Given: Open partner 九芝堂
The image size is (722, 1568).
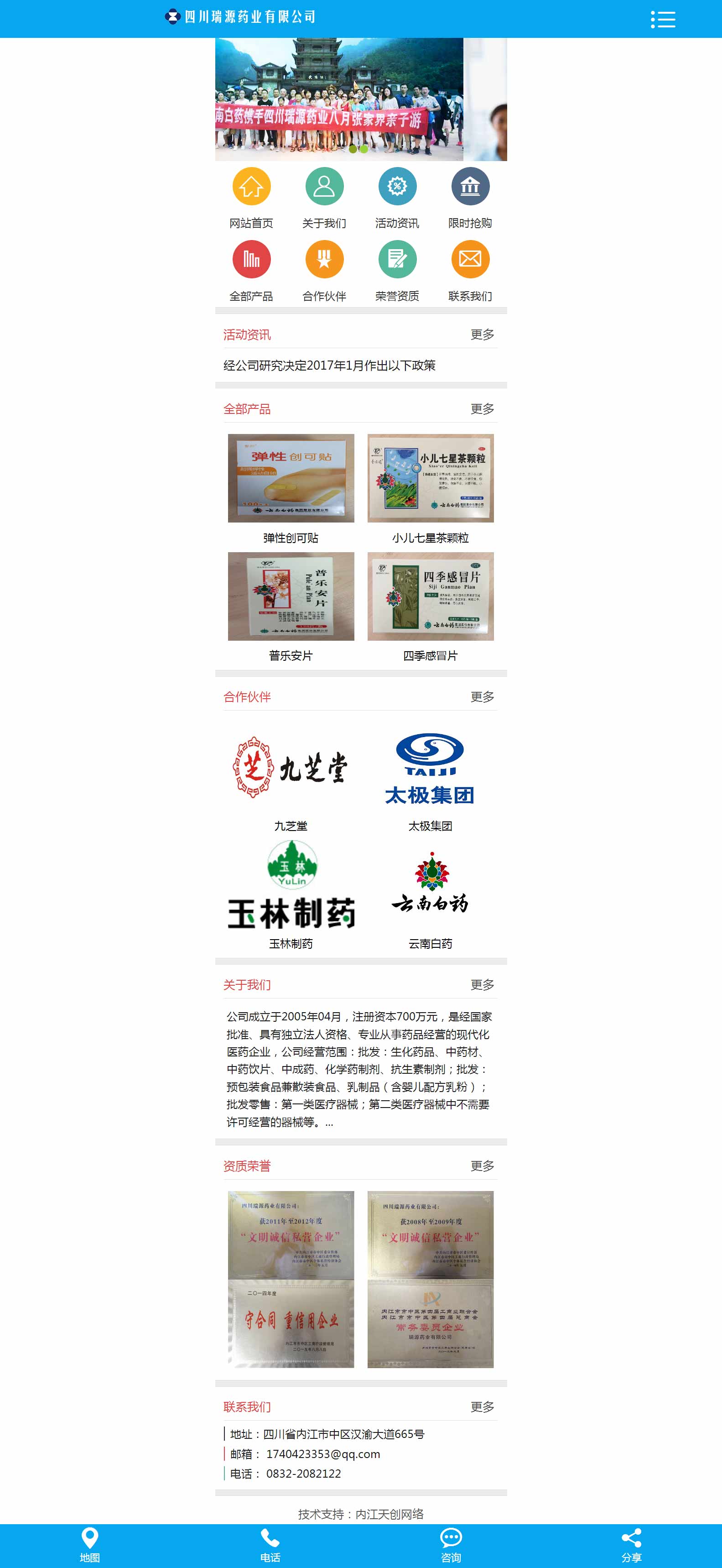Looking at the screenshot, I should pyautogui.click(x=291, y=768).
